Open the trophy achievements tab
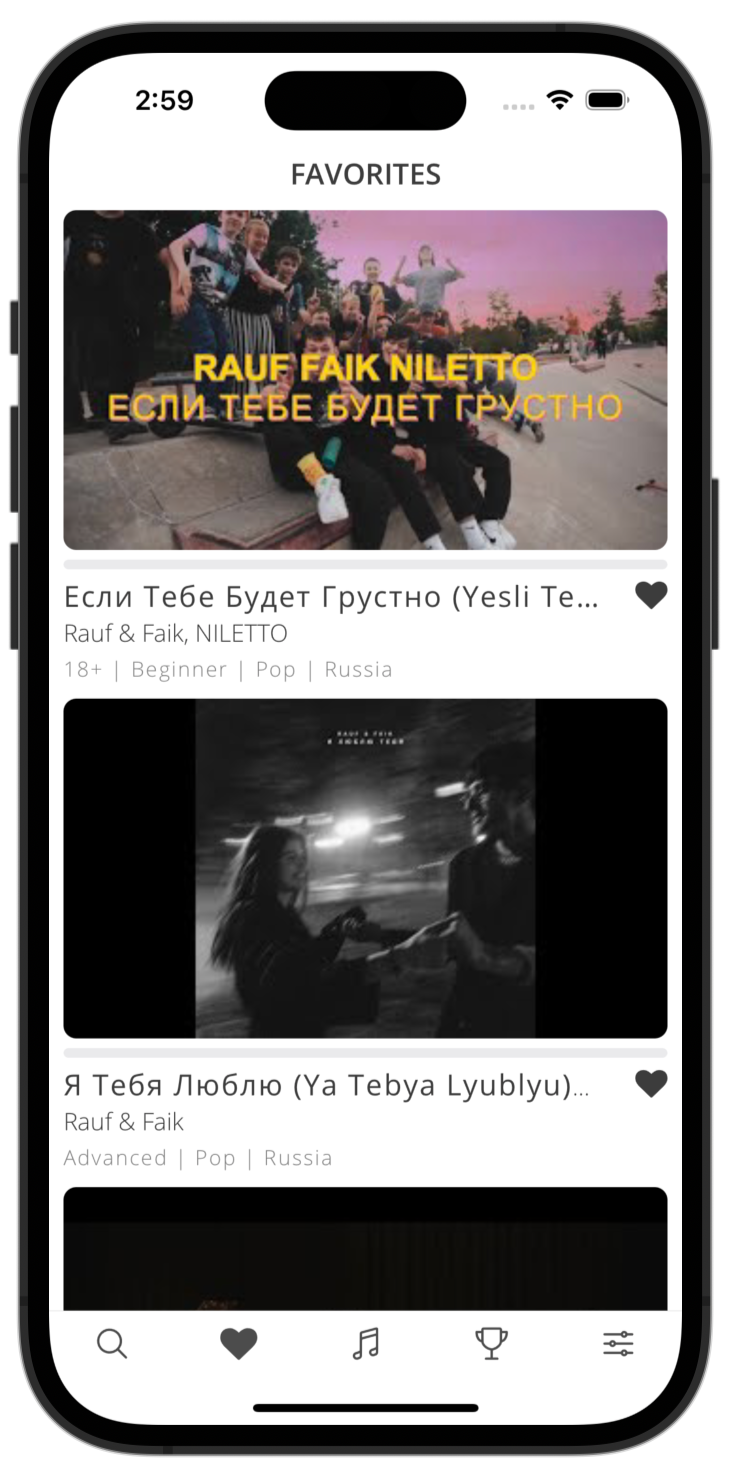 click(x=492, y=1344)
